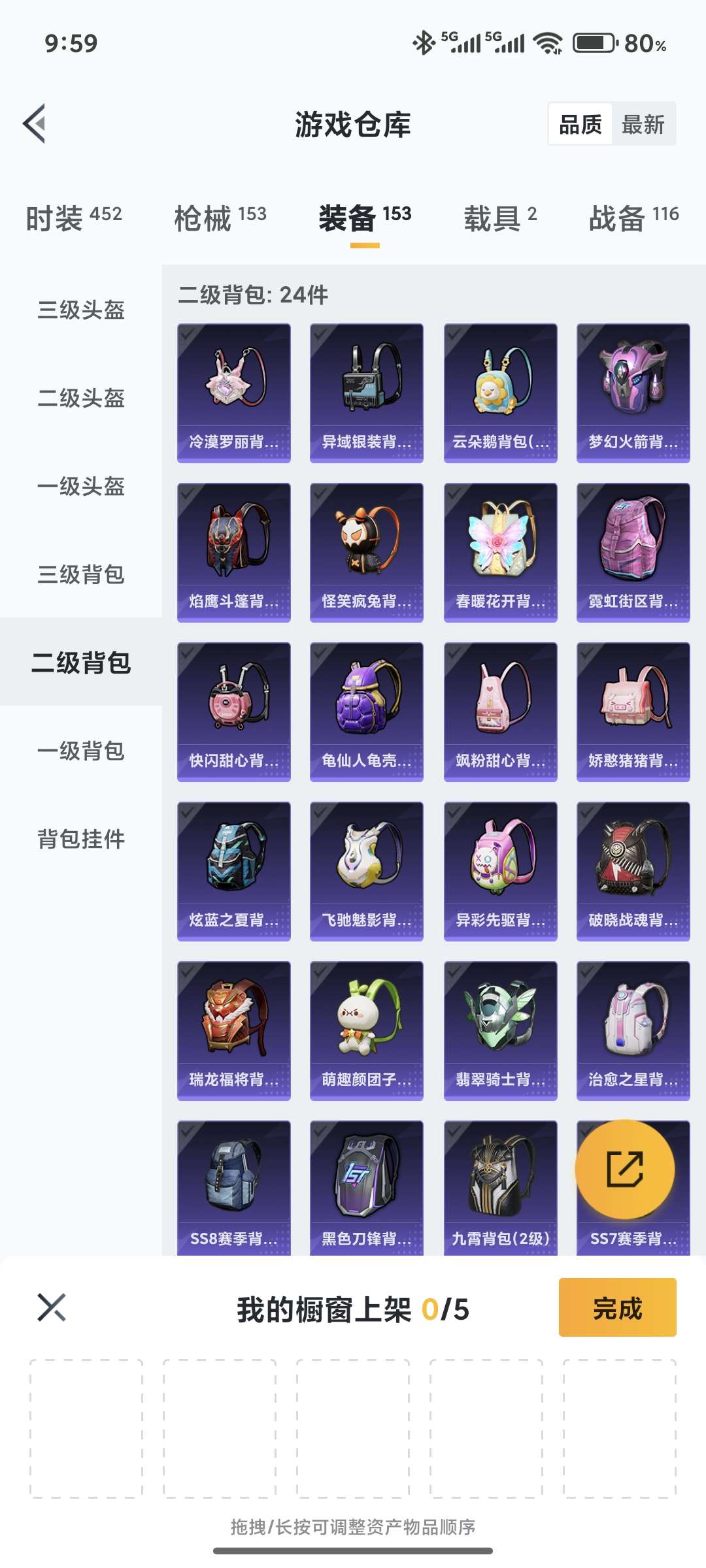The image size is (706, 1568).
Task: Switch to the 枪械 tab
Action: click(220, 218)
